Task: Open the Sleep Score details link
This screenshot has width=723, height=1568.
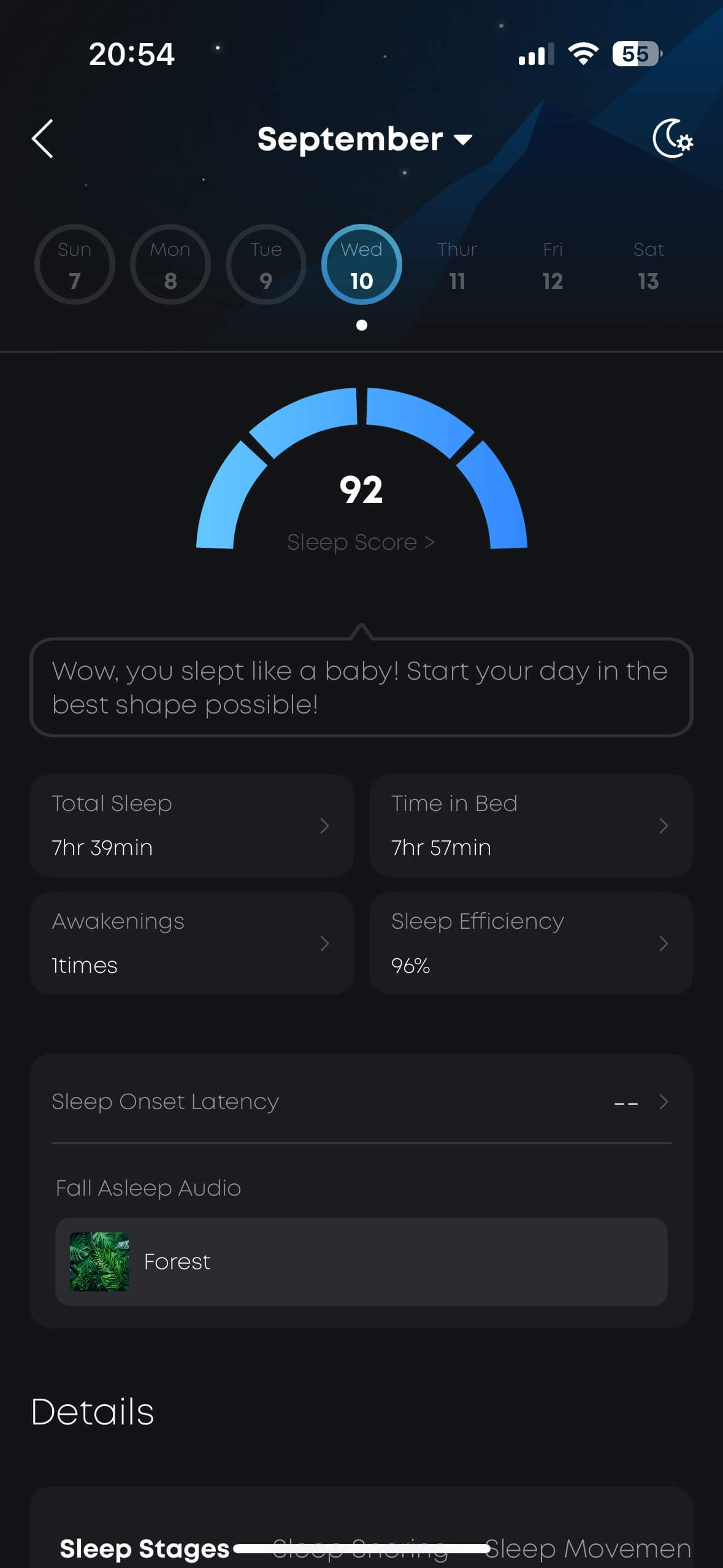Action: pyautogui.click(x=361, y=542)
